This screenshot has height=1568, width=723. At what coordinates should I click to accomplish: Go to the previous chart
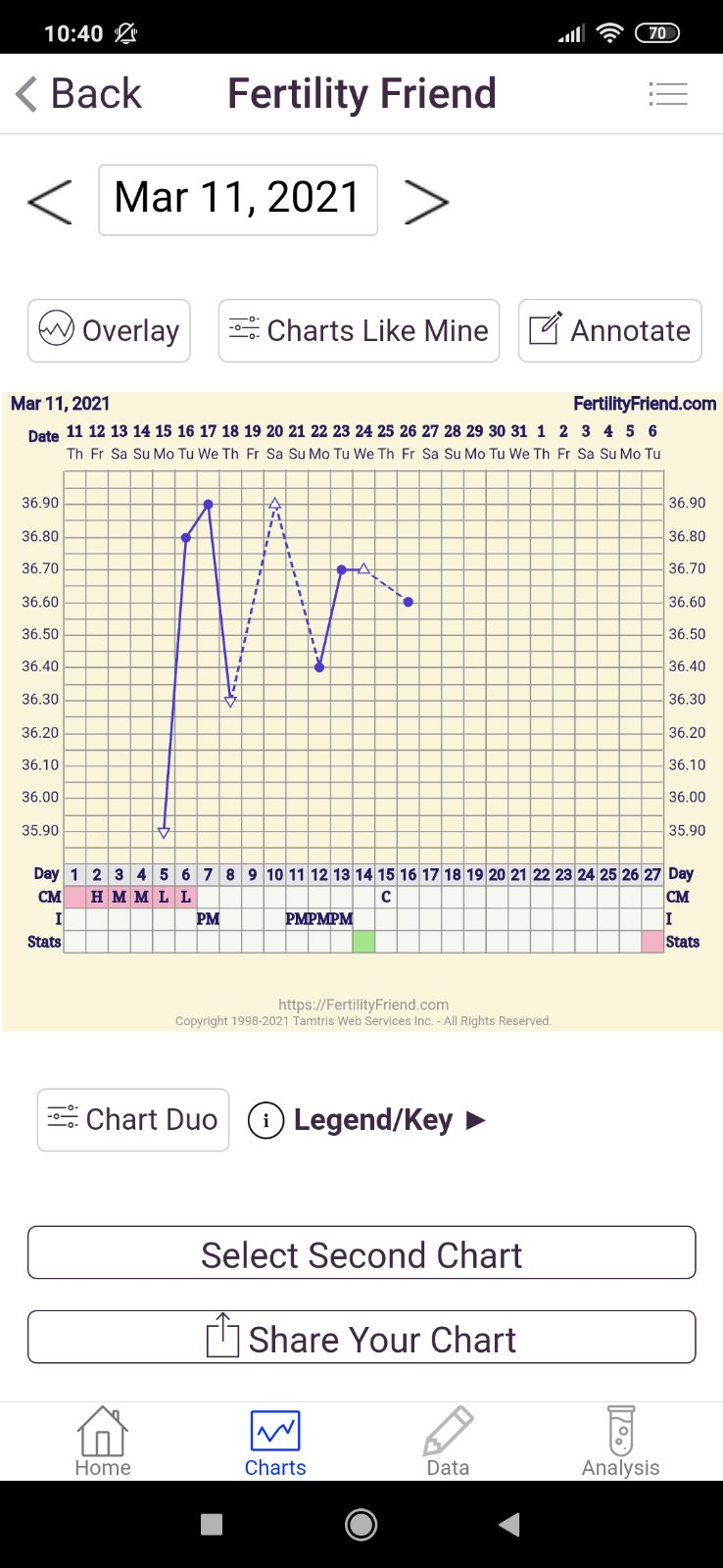[x=50, y=202]
